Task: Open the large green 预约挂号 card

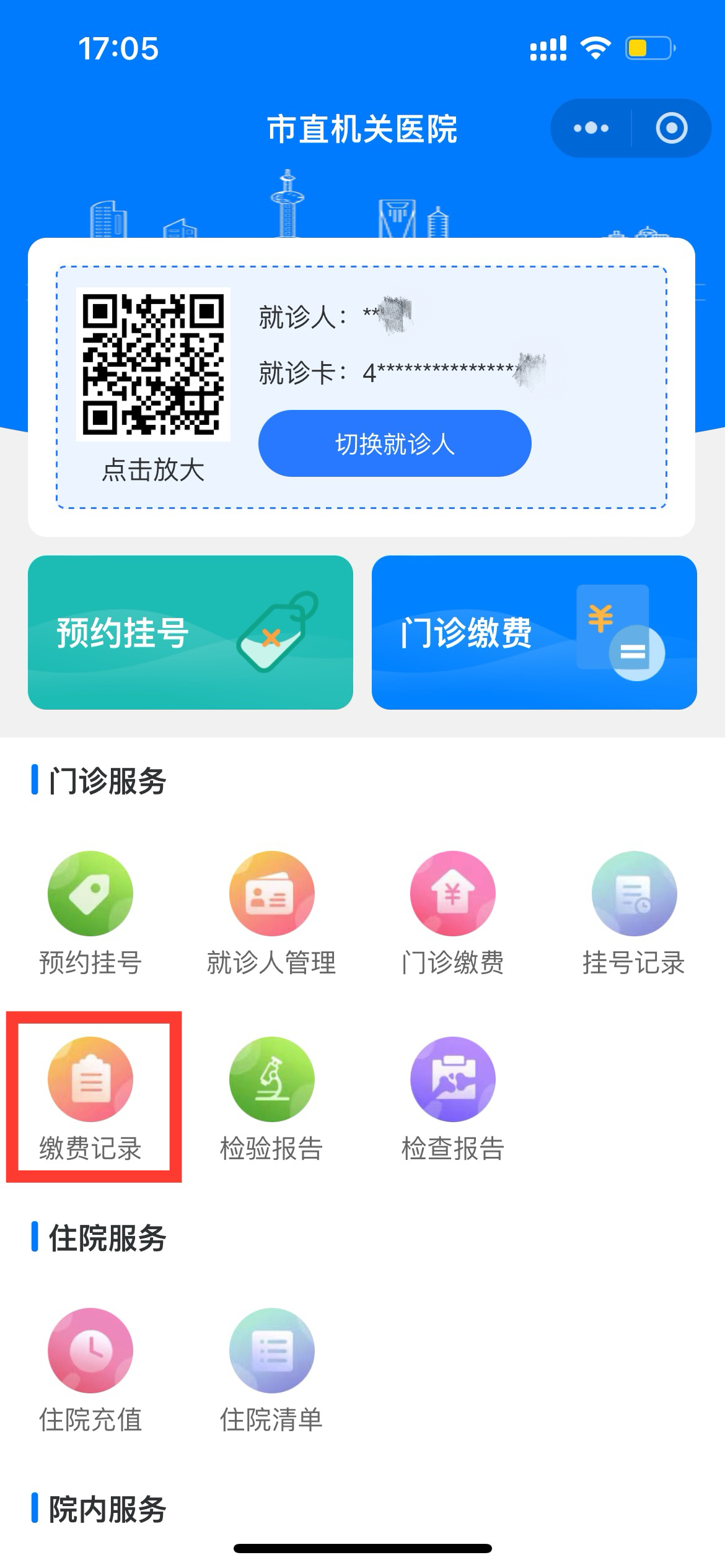Action: (190, 632)
